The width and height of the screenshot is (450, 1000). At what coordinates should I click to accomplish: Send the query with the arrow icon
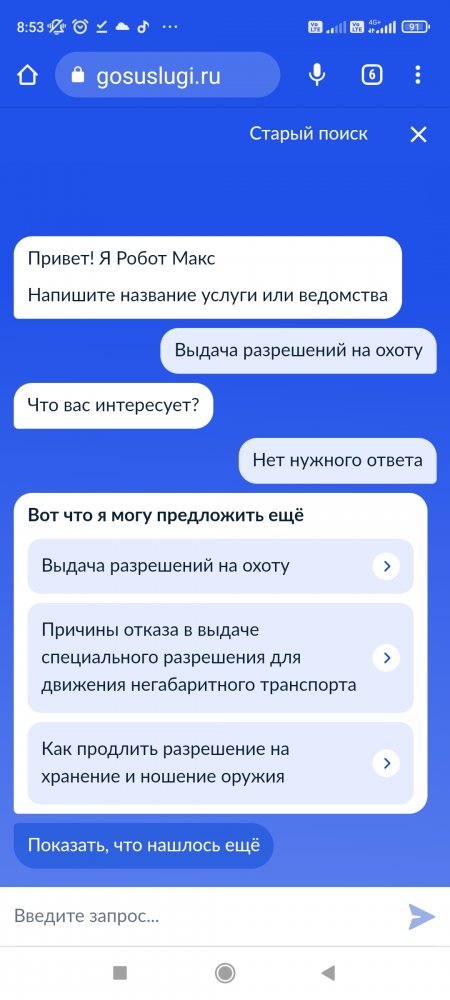421,917
